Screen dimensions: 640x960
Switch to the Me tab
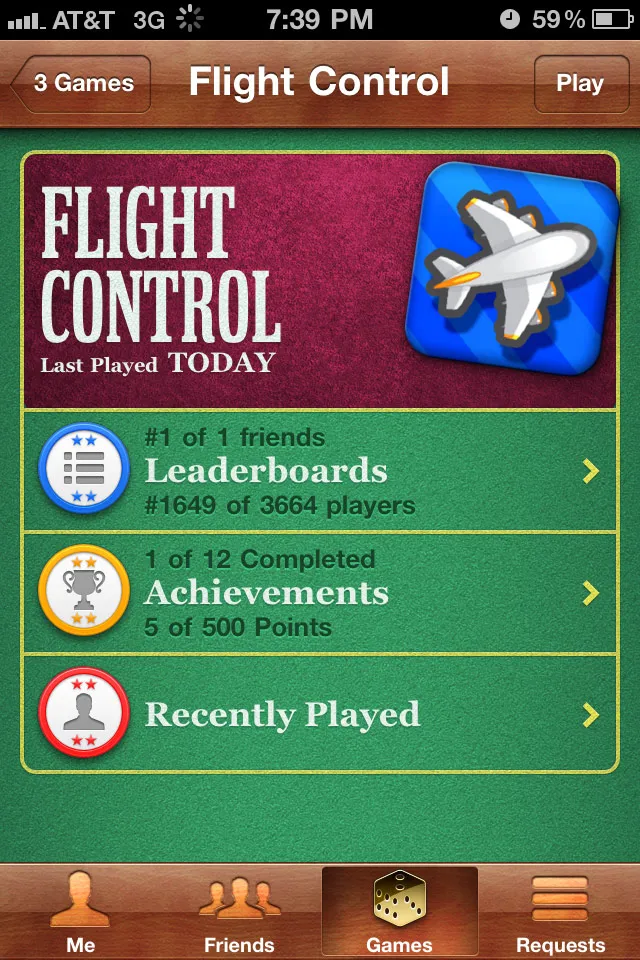80,912
